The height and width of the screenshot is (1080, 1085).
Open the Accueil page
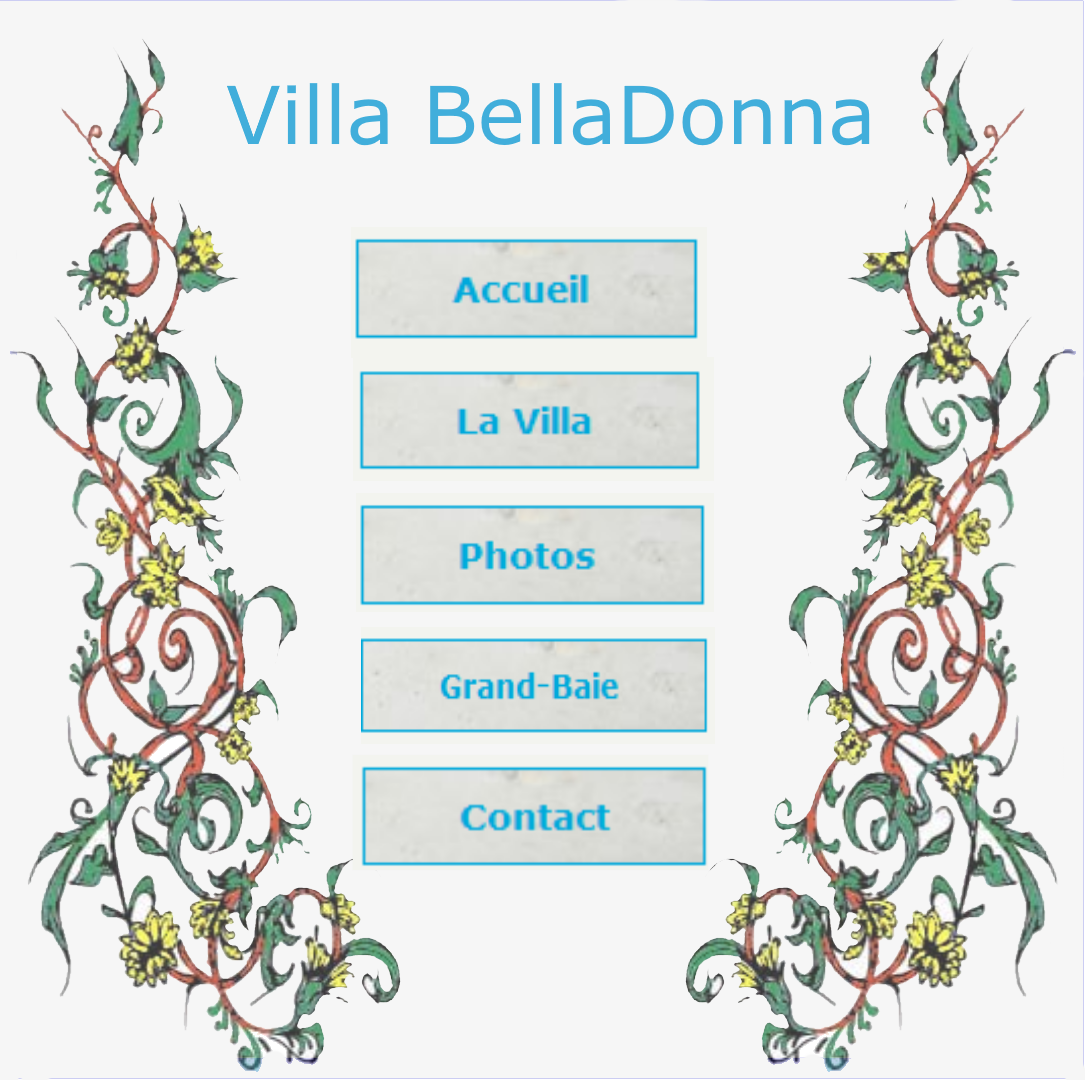526,289
